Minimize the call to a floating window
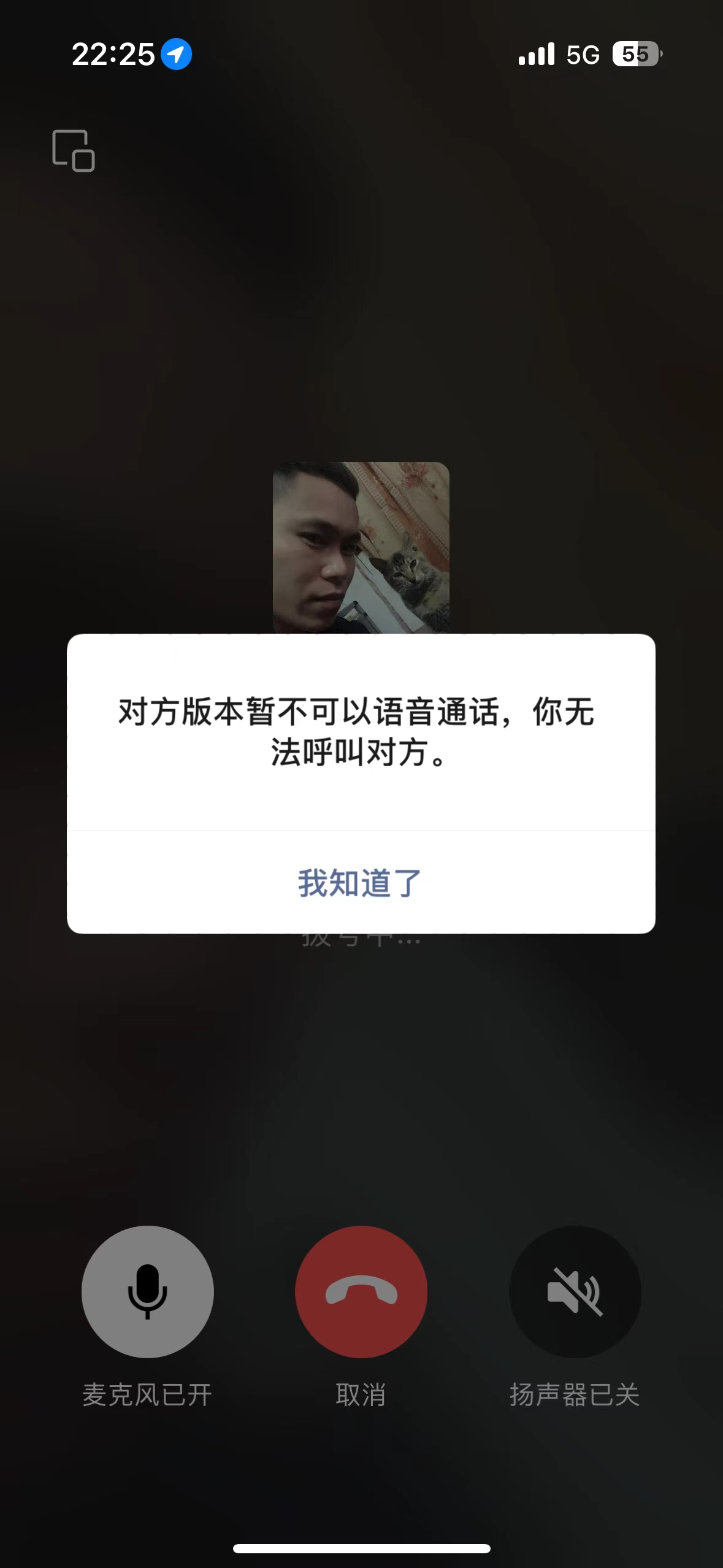The image size is (723, 1568). 74,151
